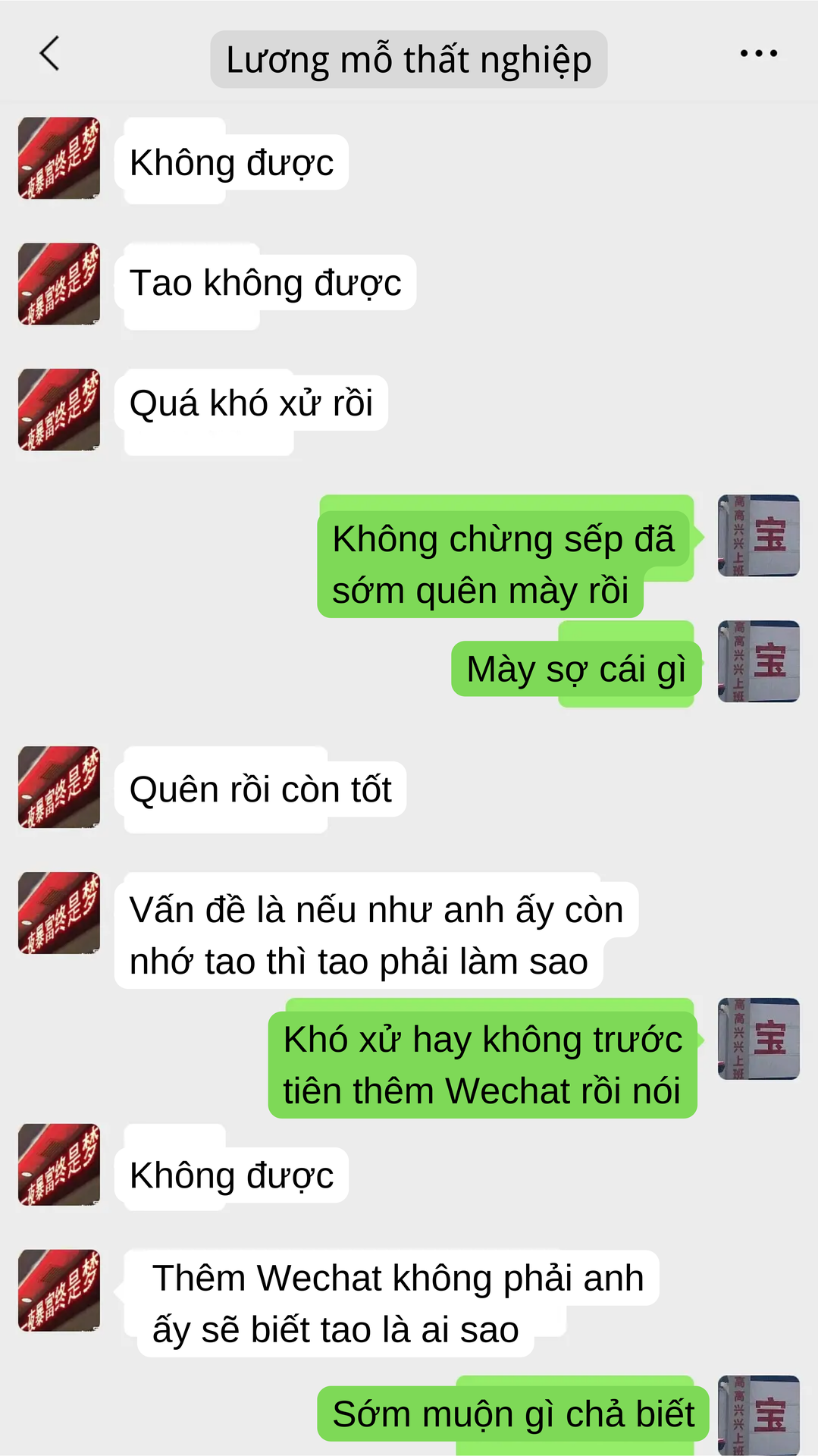This screenshot has width=818, height=1456.
Task: Go back from the chat
Action: (49, 54)
